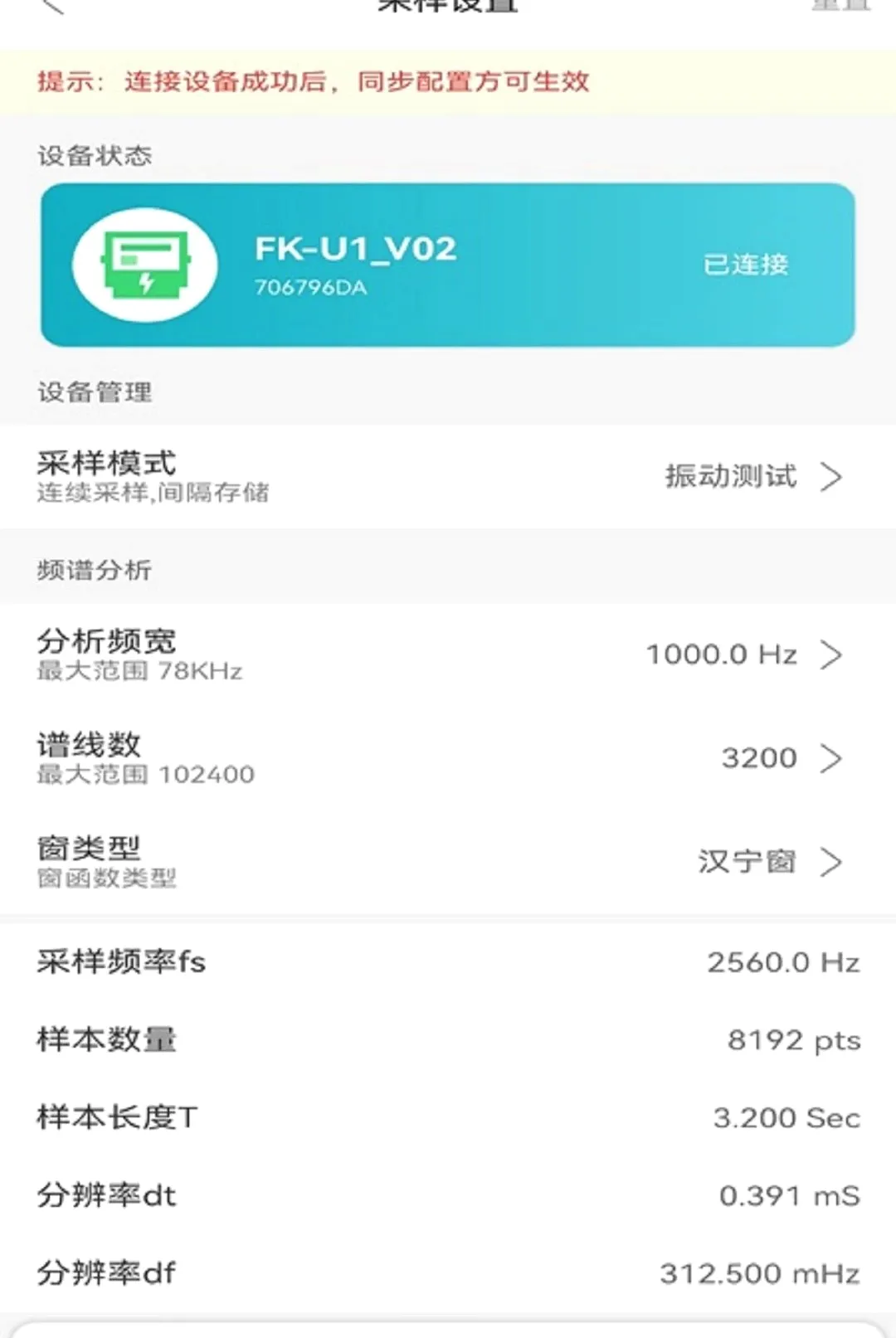The image size is (896, 1338).
Task: Tap the reset button at top right
Action: pyautogui.click(x=840, y=4)
